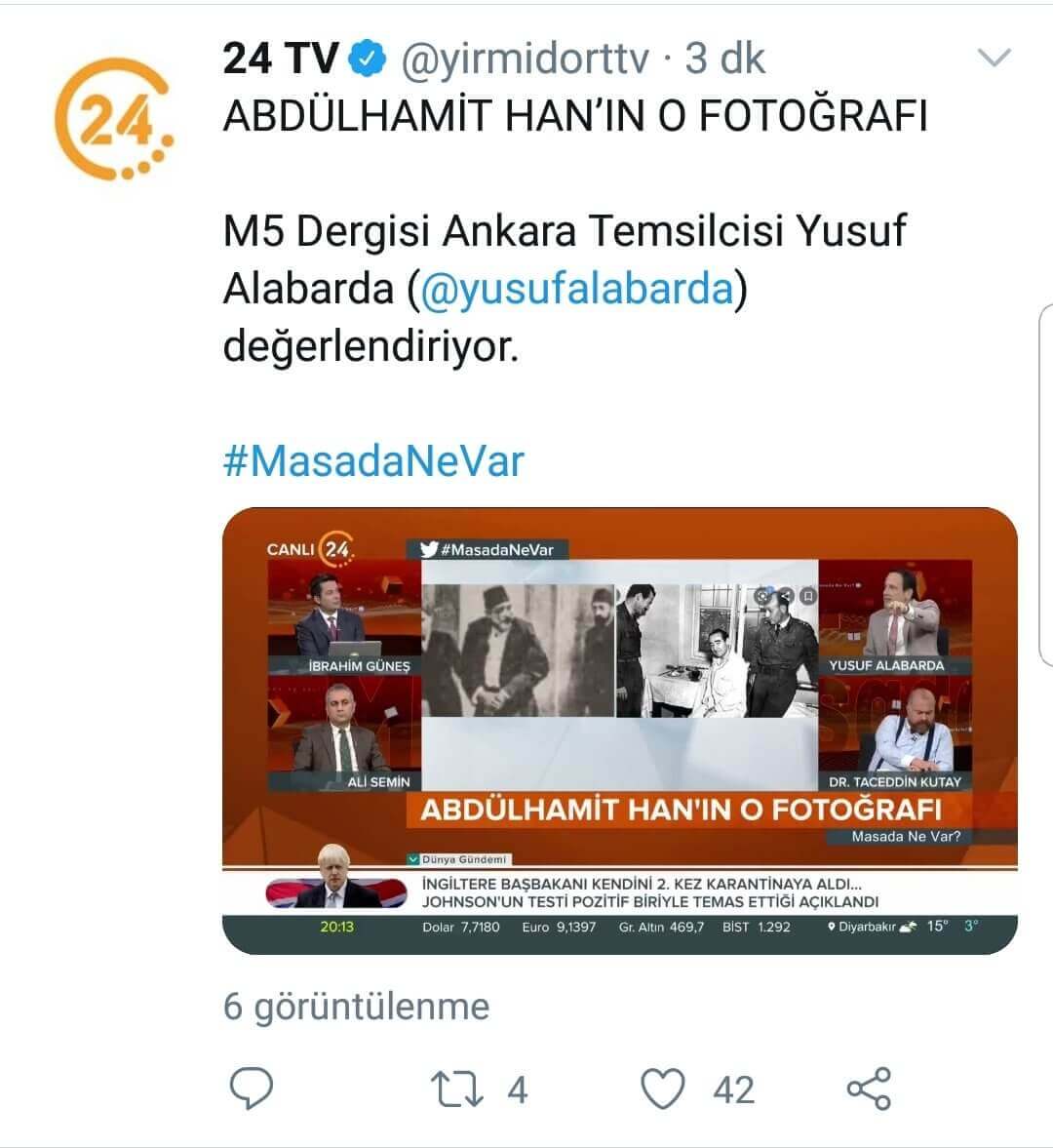Image resolution: width=1053 pixels, height=1148 pixels.
Task: Retweet the 24 TV tweet
Action: click(x=458, y=1089)
